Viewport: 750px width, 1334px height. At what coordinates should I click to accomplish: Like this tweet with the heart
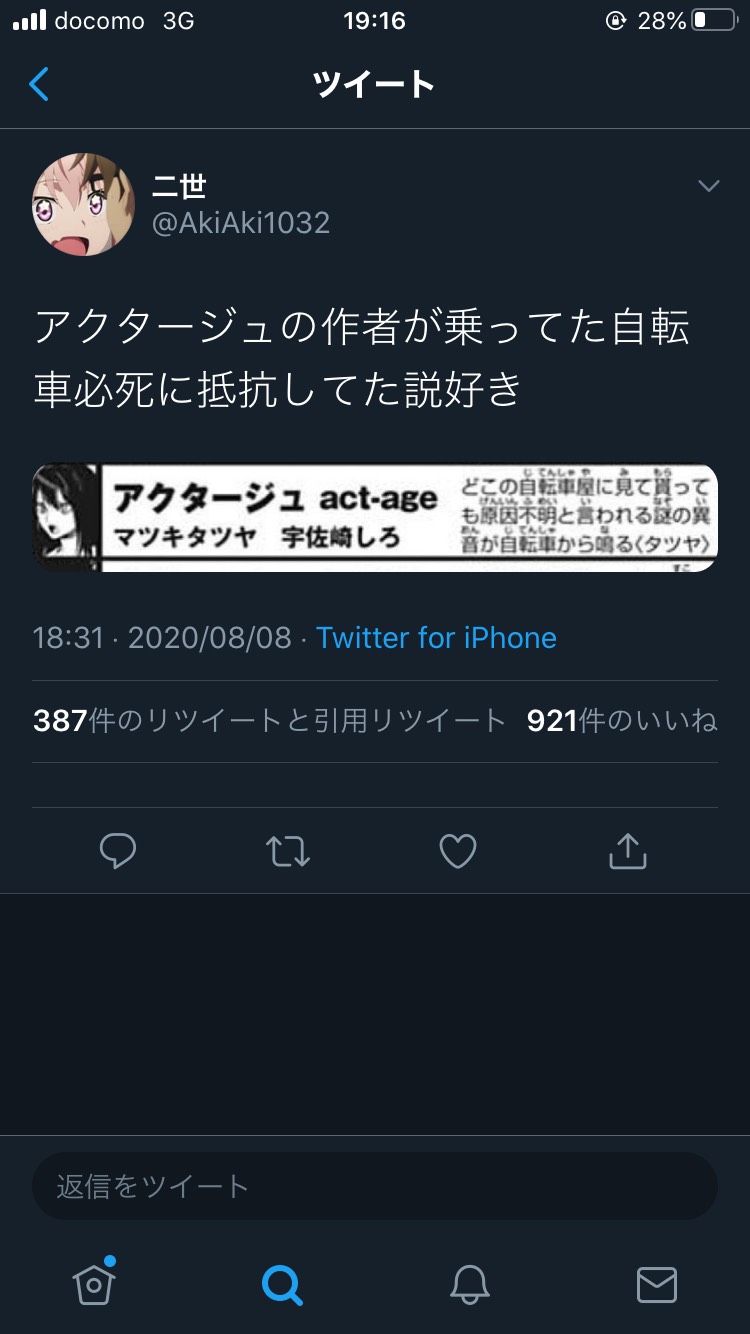(458, 851)
